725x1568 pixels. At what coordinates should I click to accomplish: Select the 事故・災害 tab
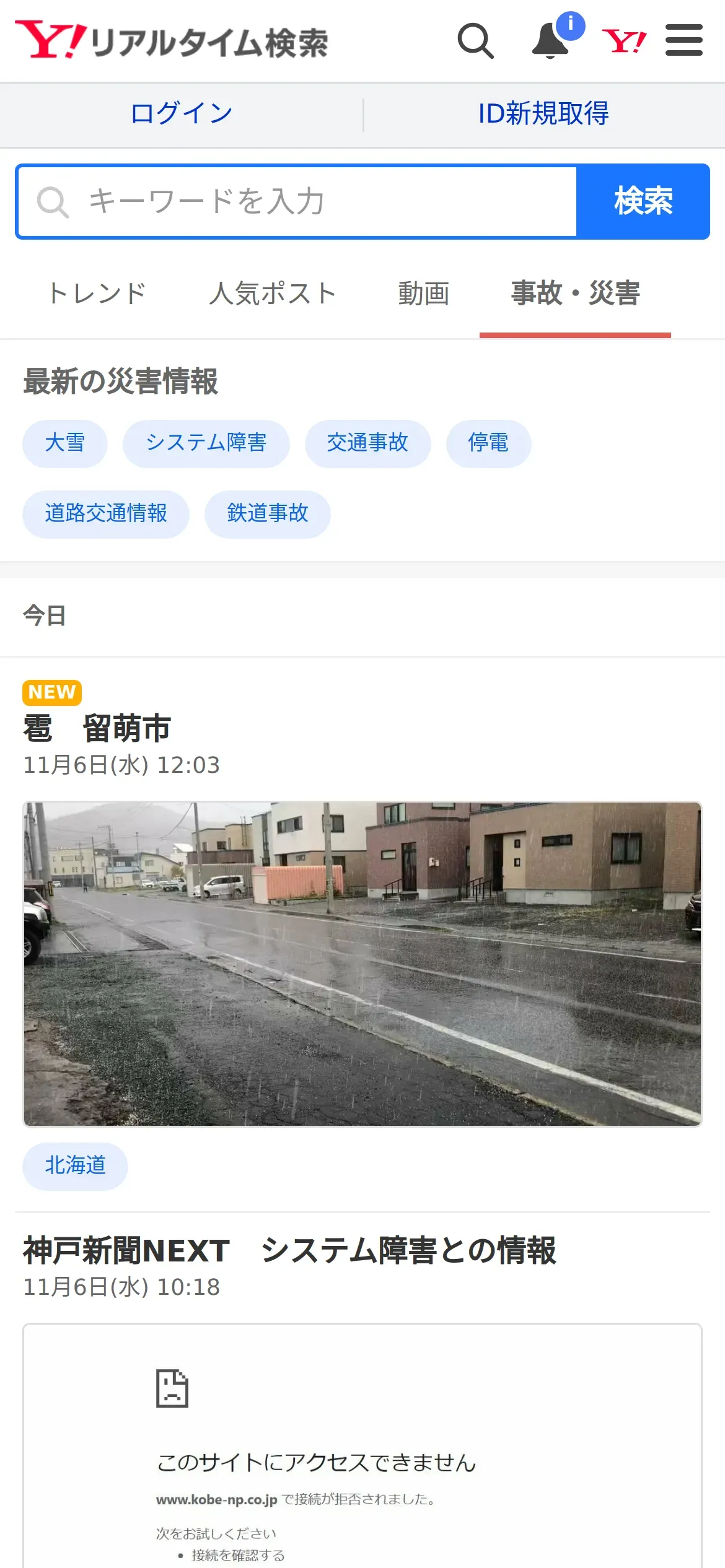click(575, 294)
